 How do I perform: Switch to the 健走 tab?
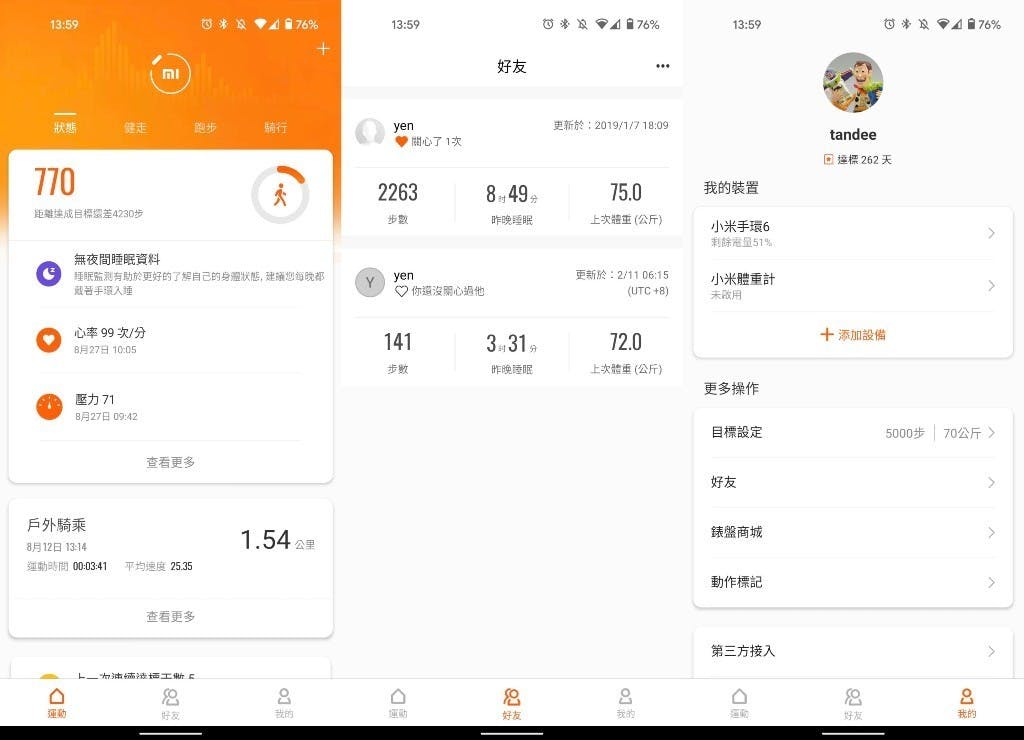(135, 127)
